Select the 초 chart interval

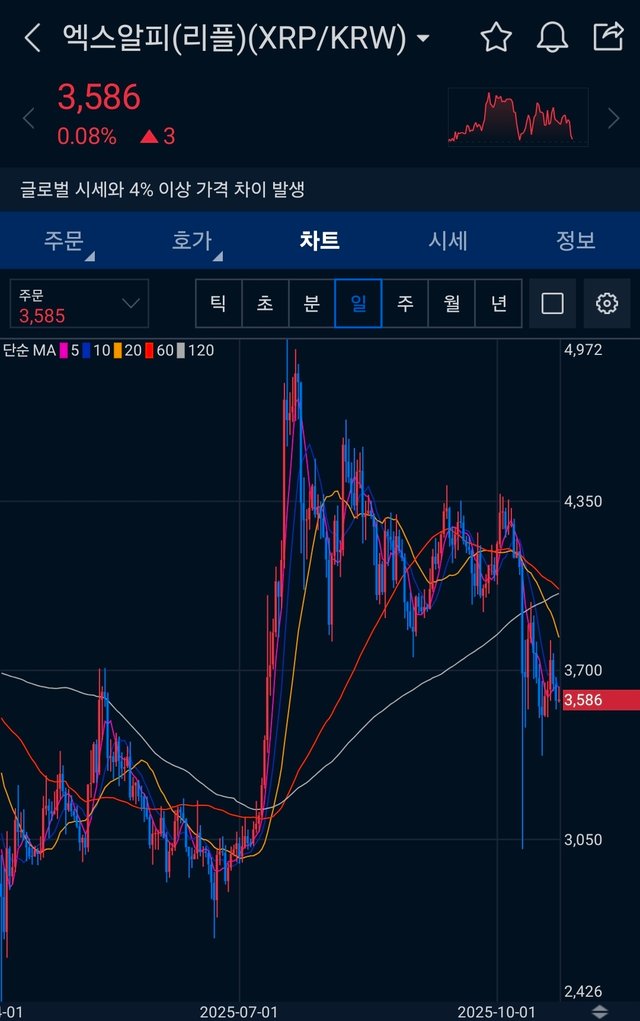(x=265, y=304)
